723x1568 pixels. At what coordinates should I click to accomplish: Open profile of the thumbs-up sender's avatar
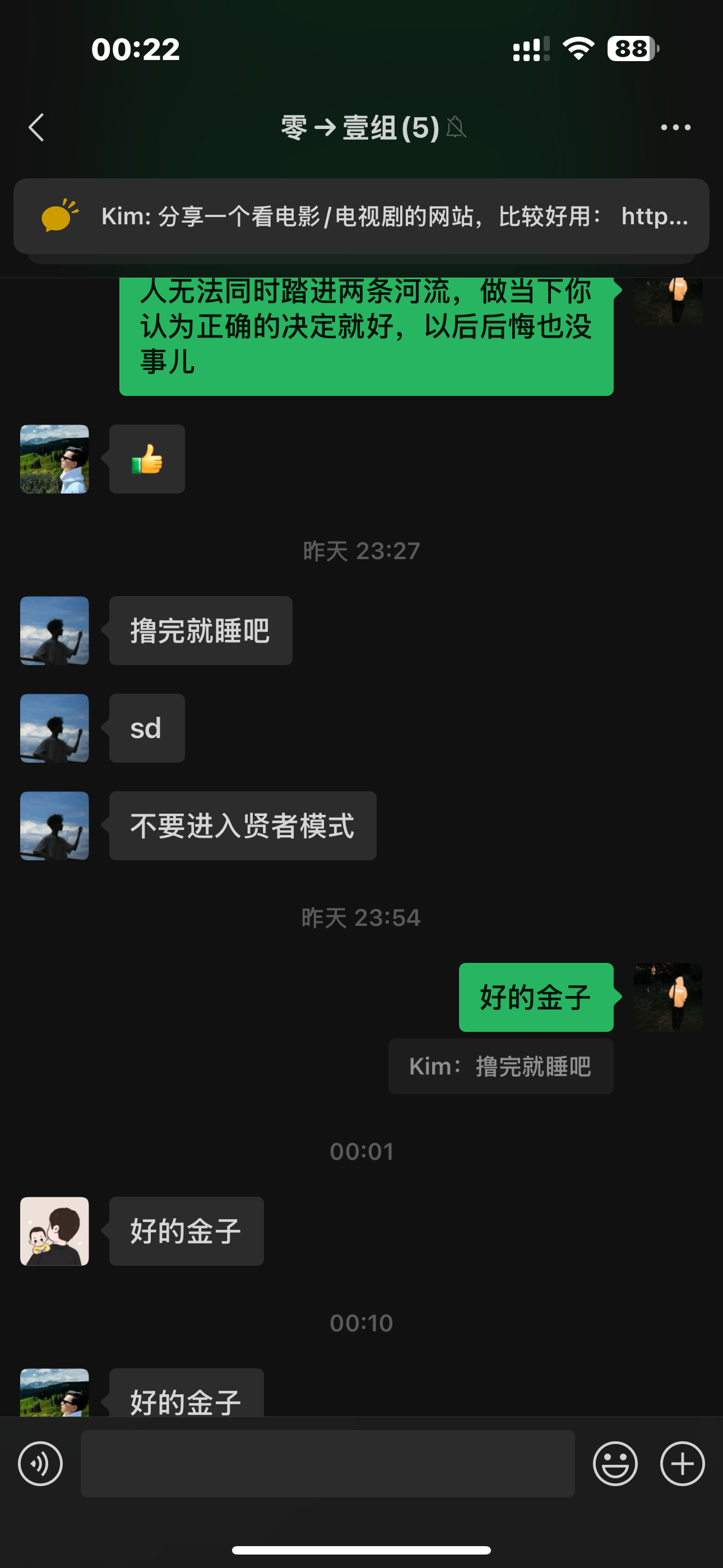click(x=54, y=459)
